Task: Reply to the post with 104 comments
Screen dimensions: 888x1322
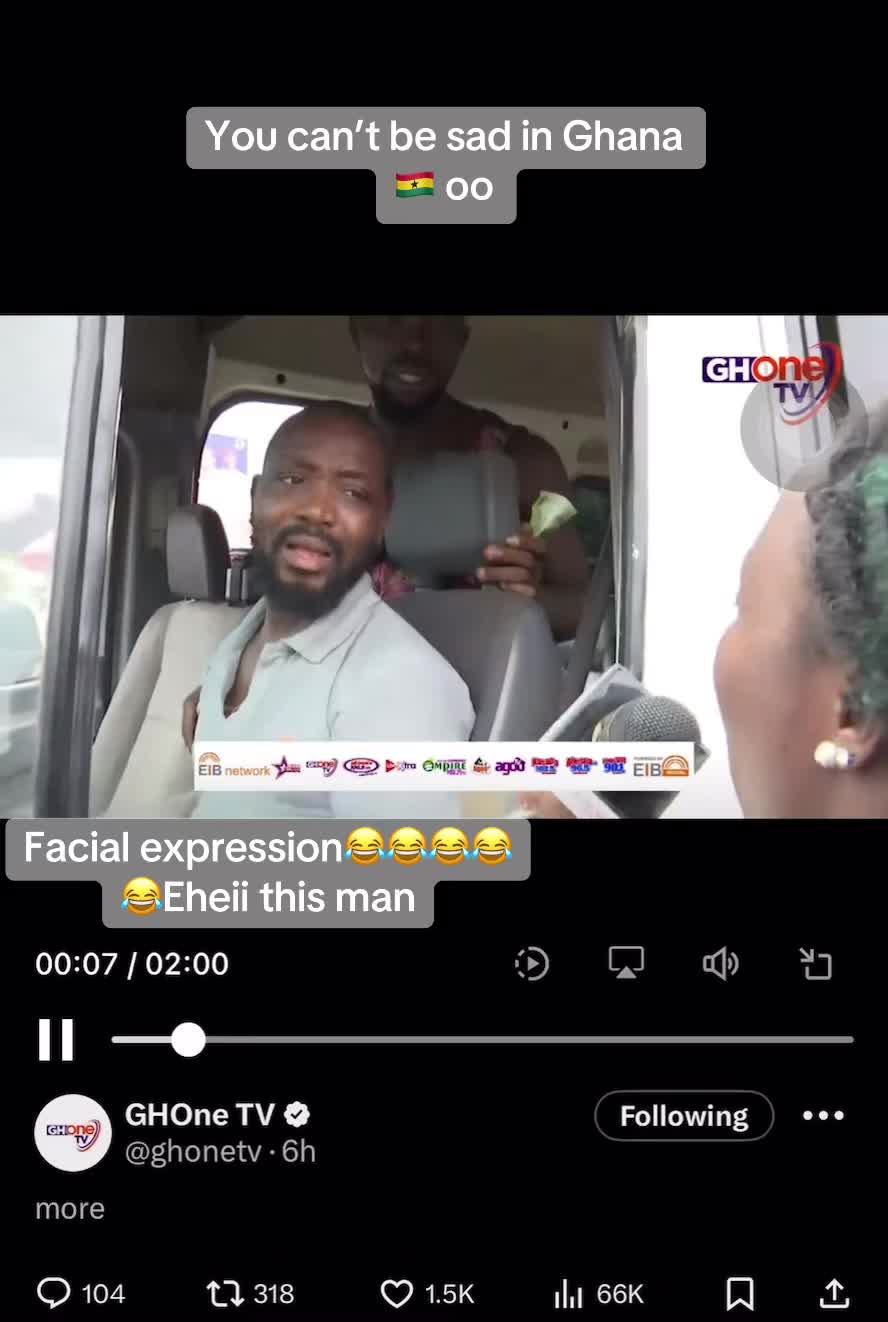Action: pos(81,1294)
